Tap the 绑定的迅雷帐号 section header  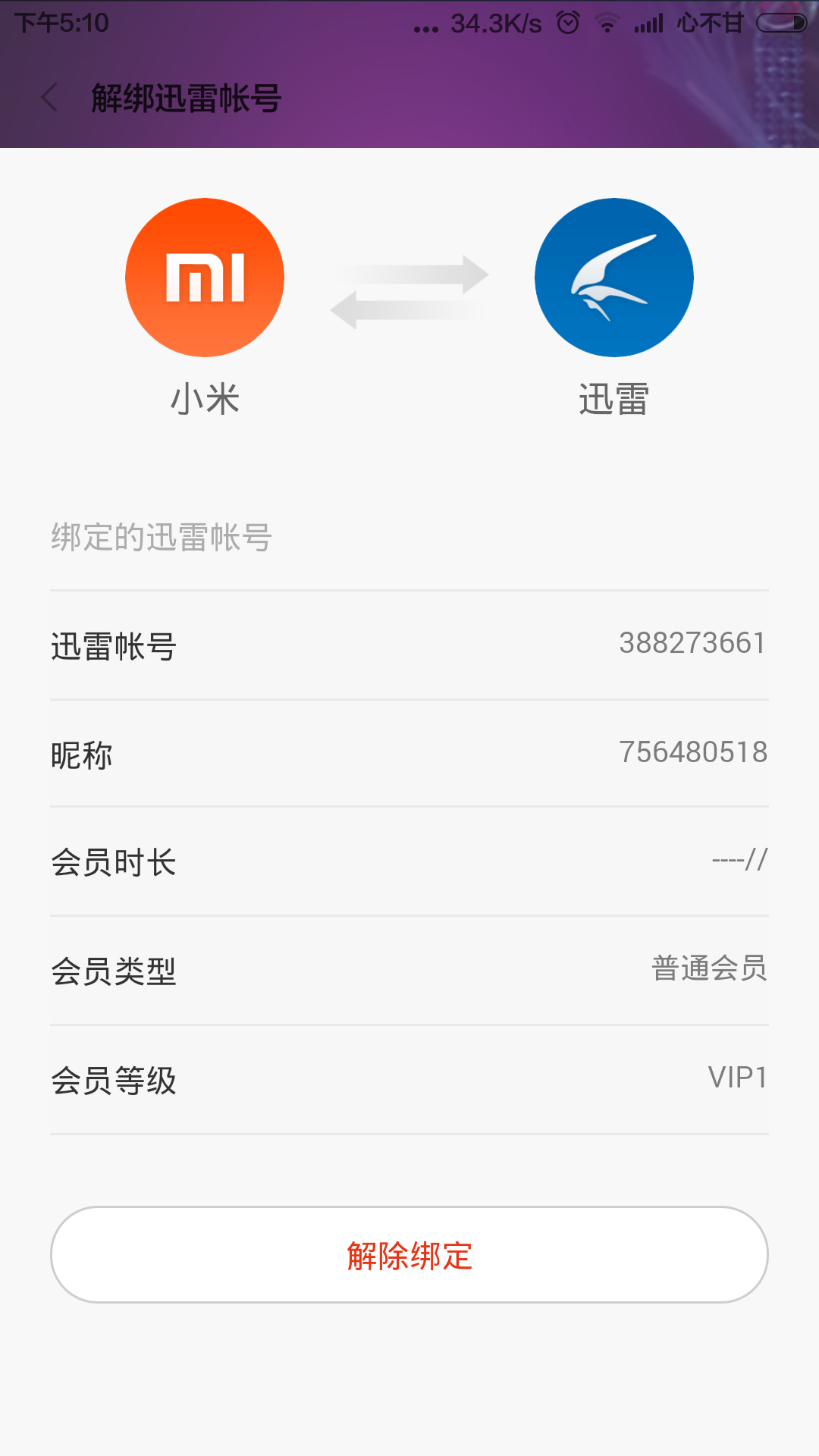[x=163, y=537]
